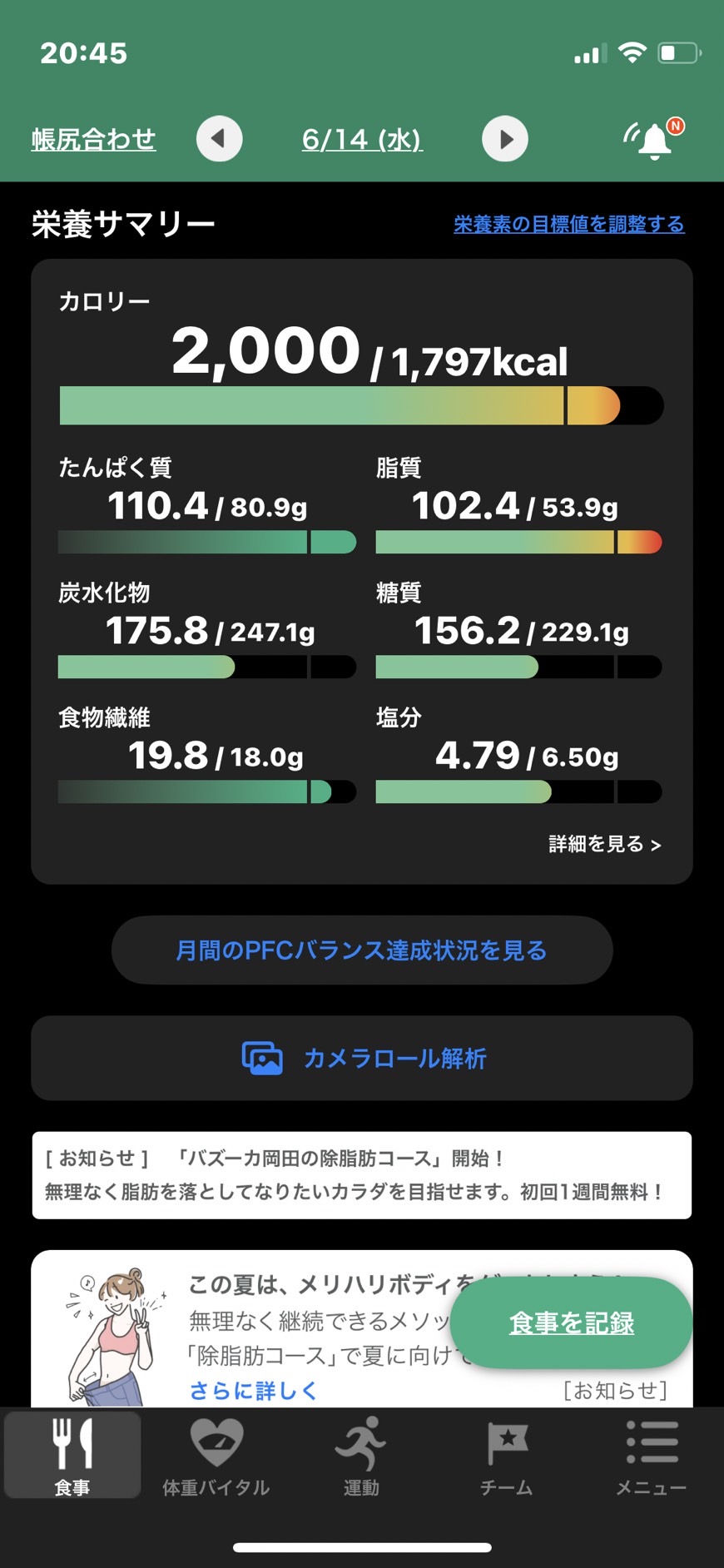Open the メニュー tab
The width and height of the screenshot is (724, 1568).
(x=651, y=1456)
